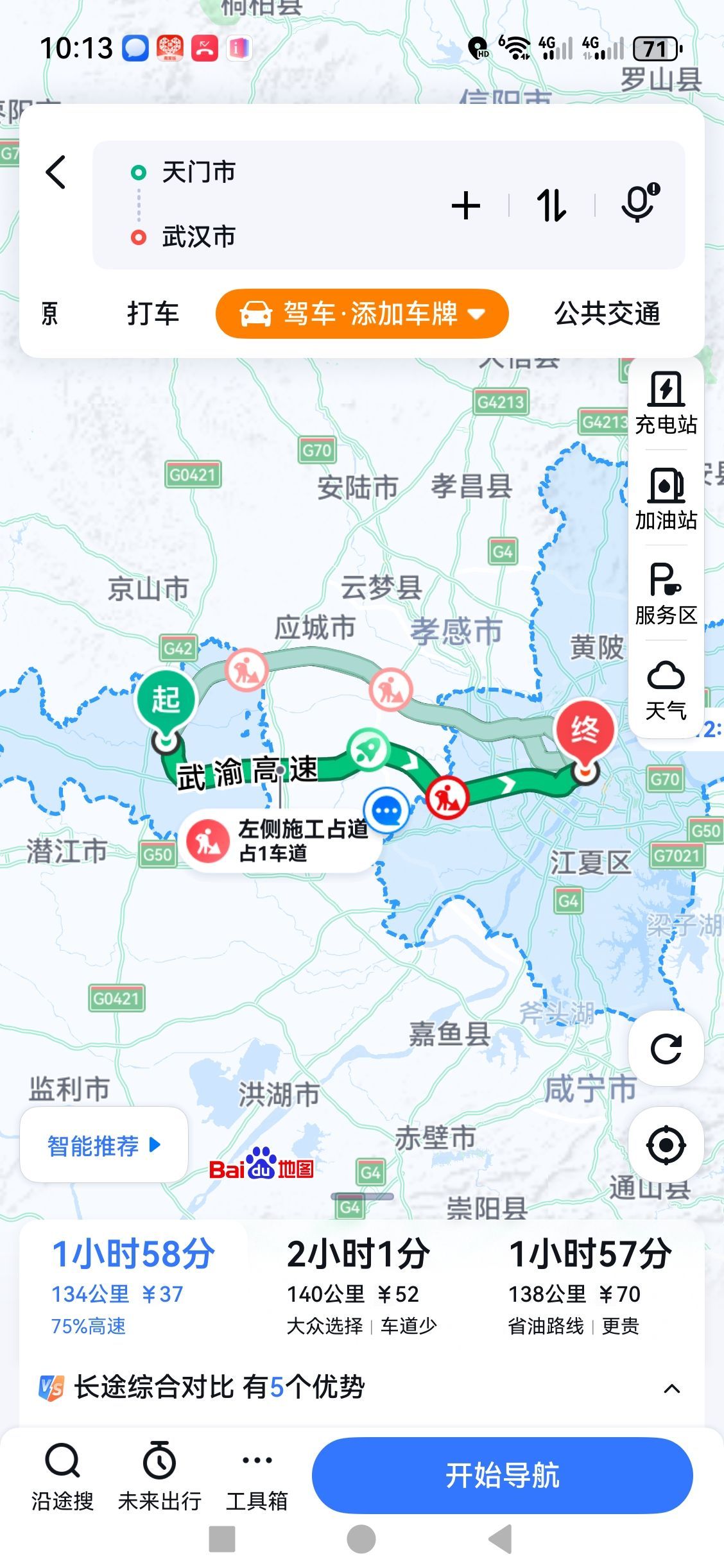Start navigation with 开始导航

[502, 1475]
